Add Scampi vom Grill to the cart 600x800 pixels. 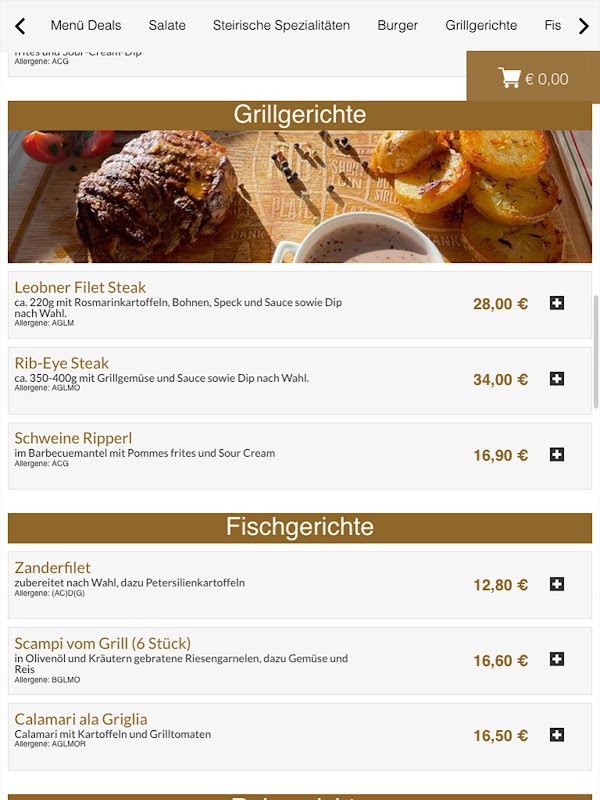[x=557, y=659]
